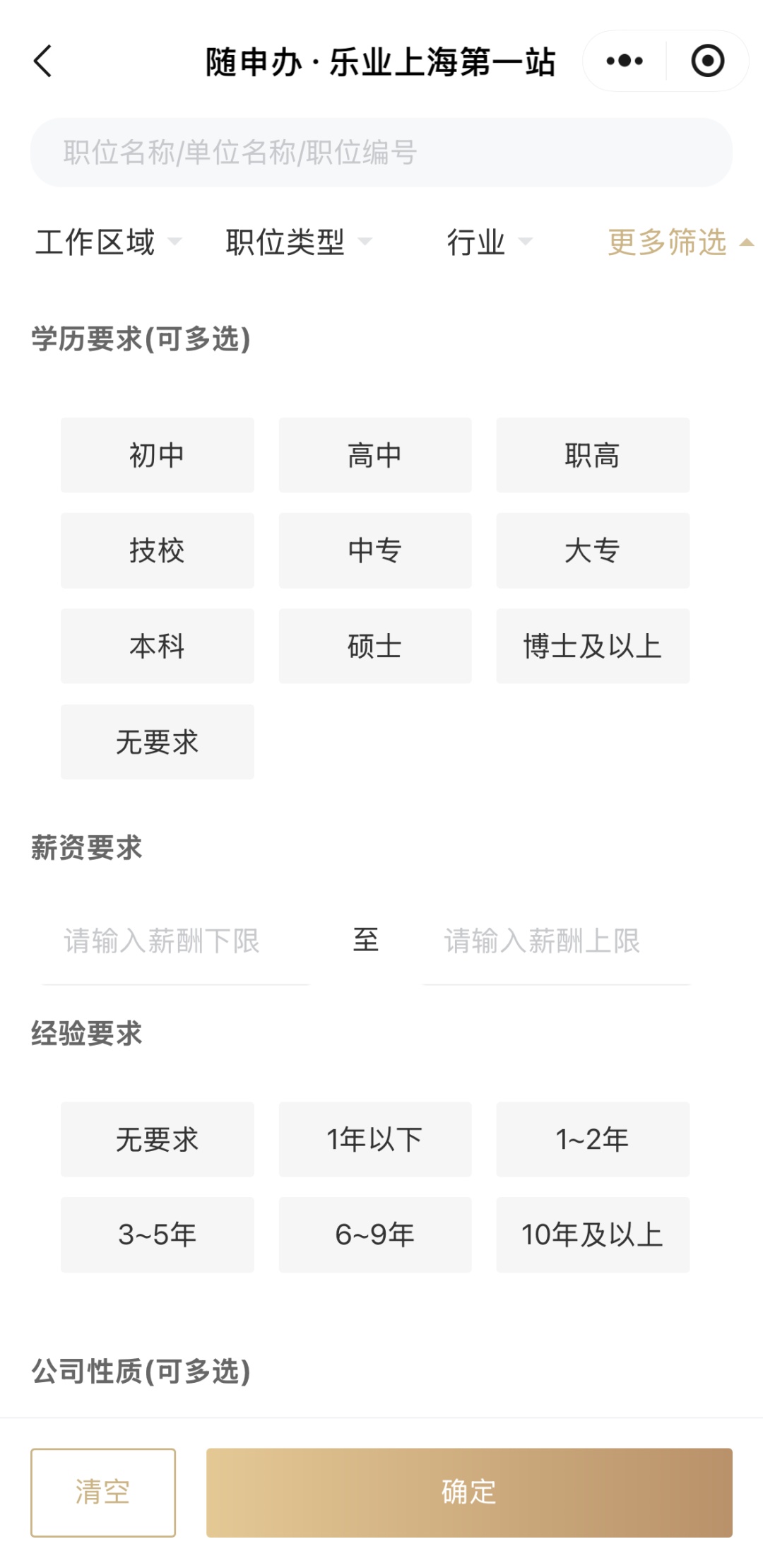Expand the 职位类型 dropdown

298,242
